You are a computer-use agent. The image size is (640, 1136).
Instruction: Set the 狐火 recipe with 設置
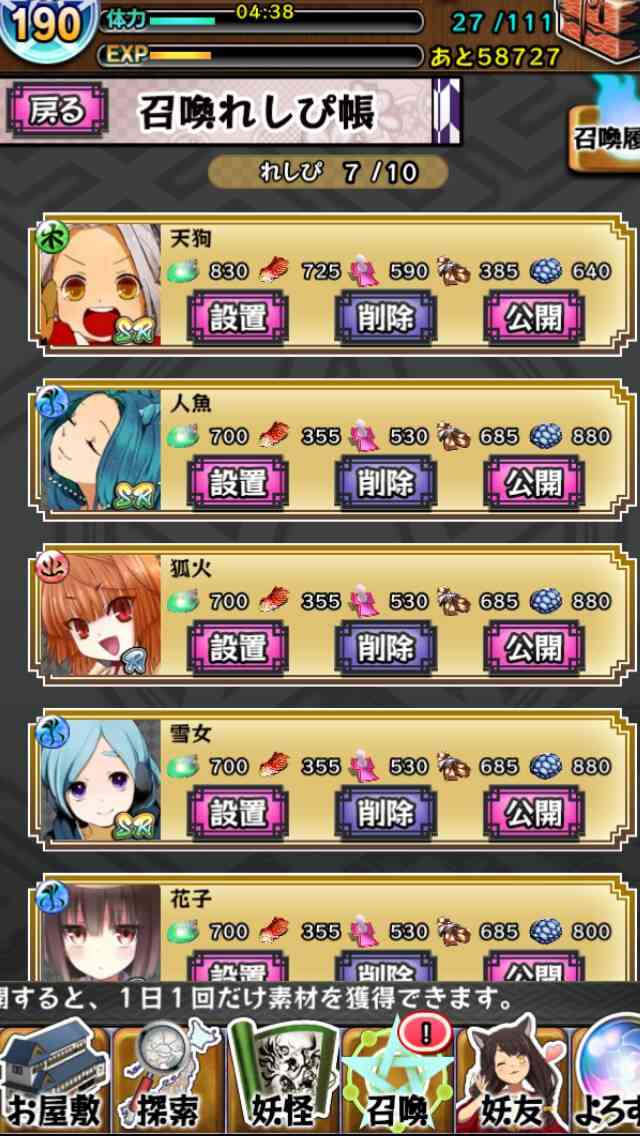tap(238, 647)
